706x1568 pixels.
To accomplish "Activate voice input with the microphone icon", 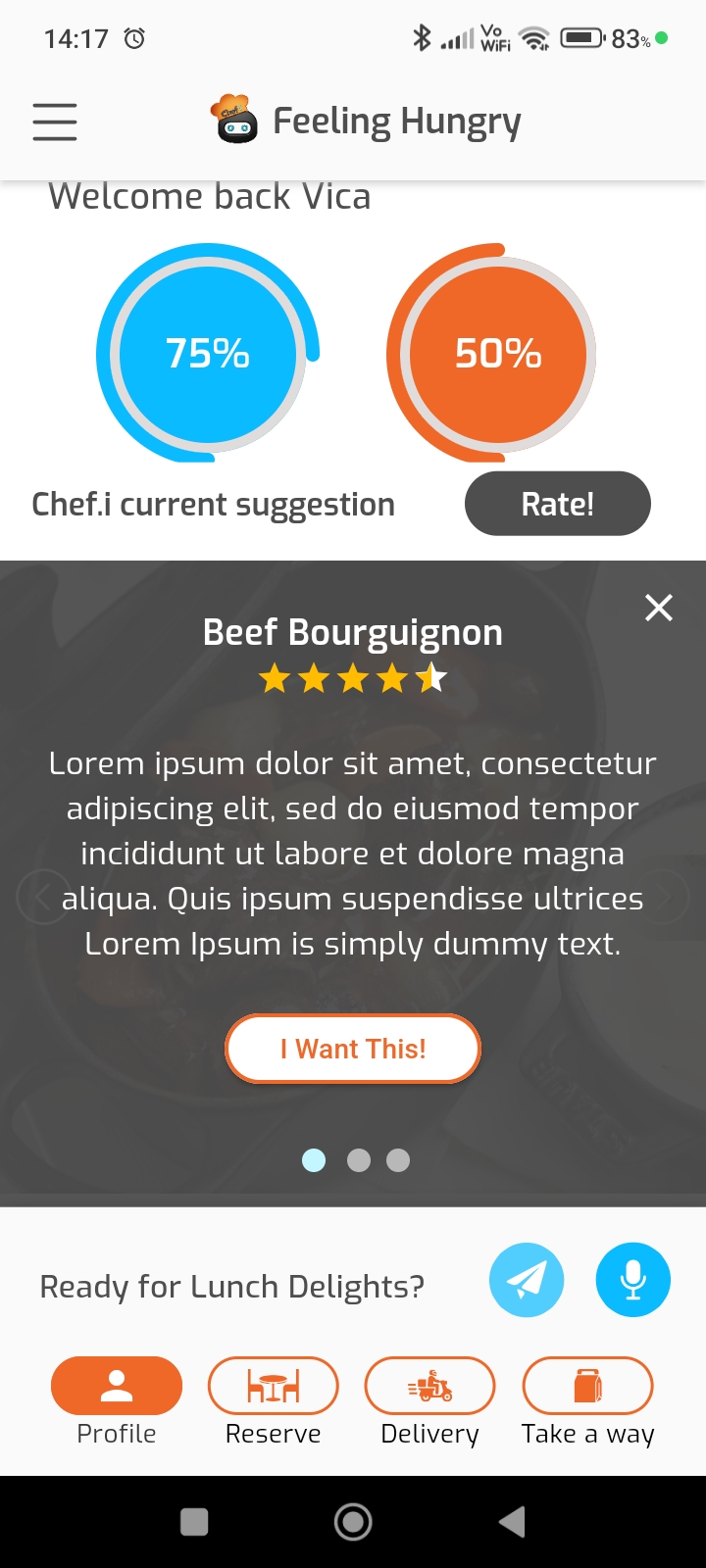I will pyautogui.click(x=632, y=1279).
